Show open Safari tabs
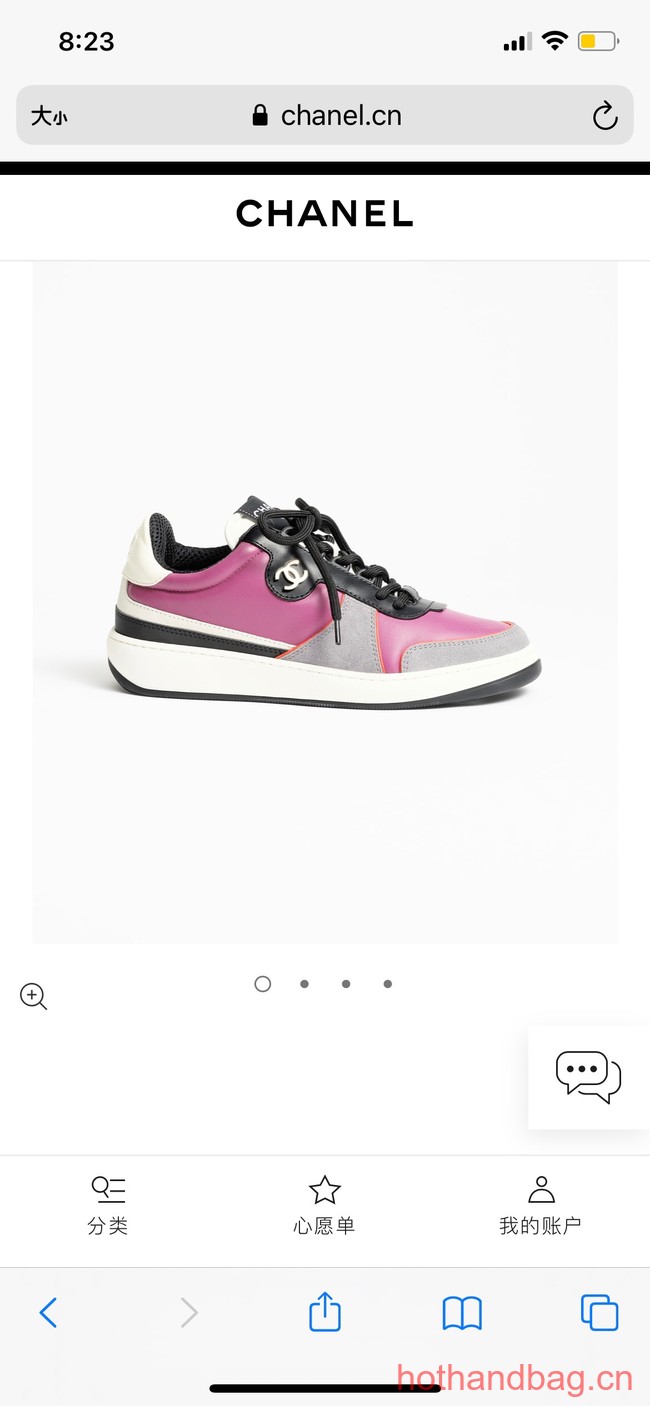 pyautogui.click(x=599, y=1312)
